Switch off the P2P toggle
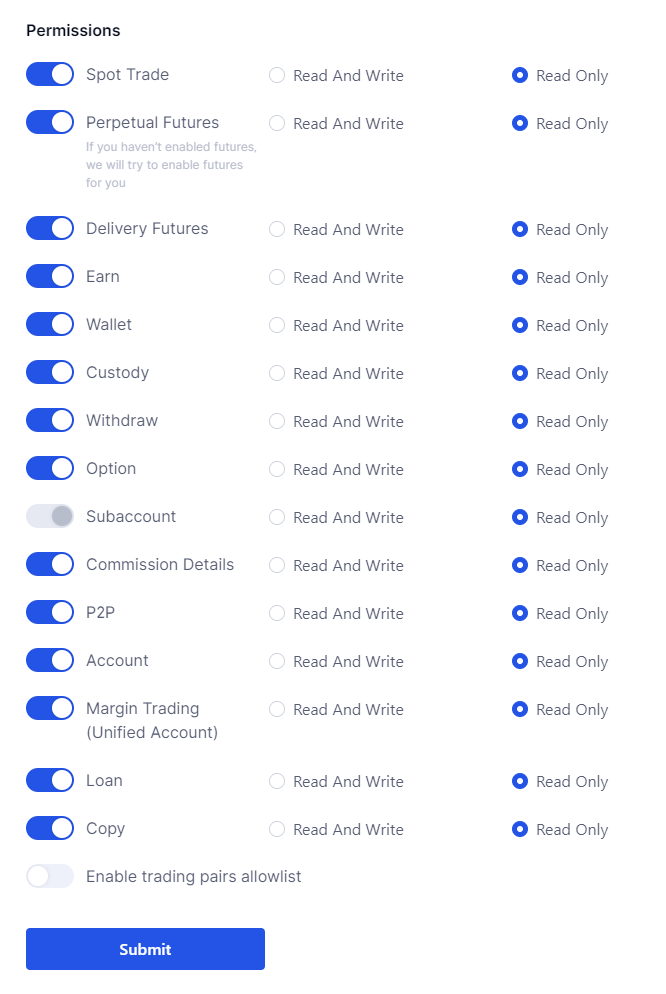 point(50,612)
